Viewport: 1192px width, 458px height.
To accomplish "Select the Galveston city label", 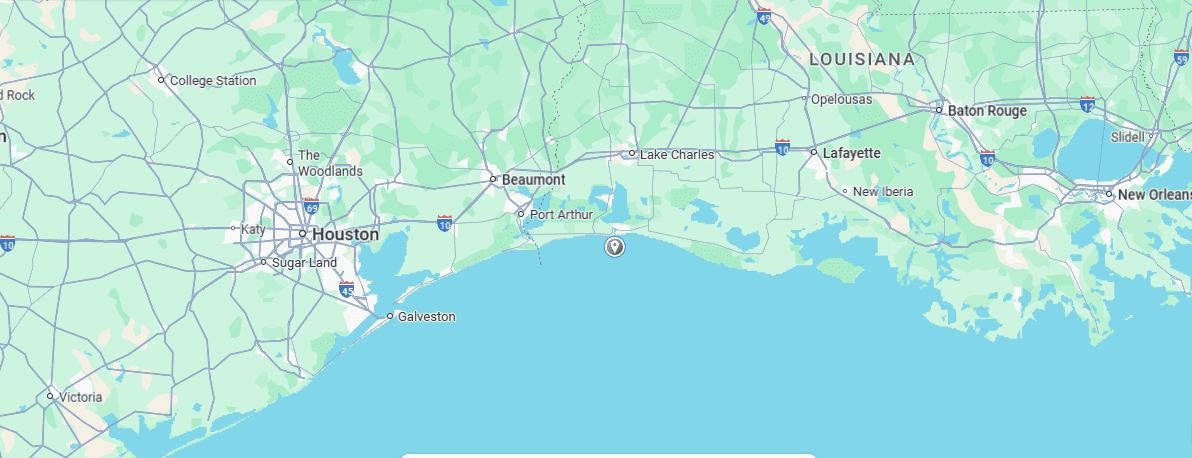I will [x=426, y=316].
